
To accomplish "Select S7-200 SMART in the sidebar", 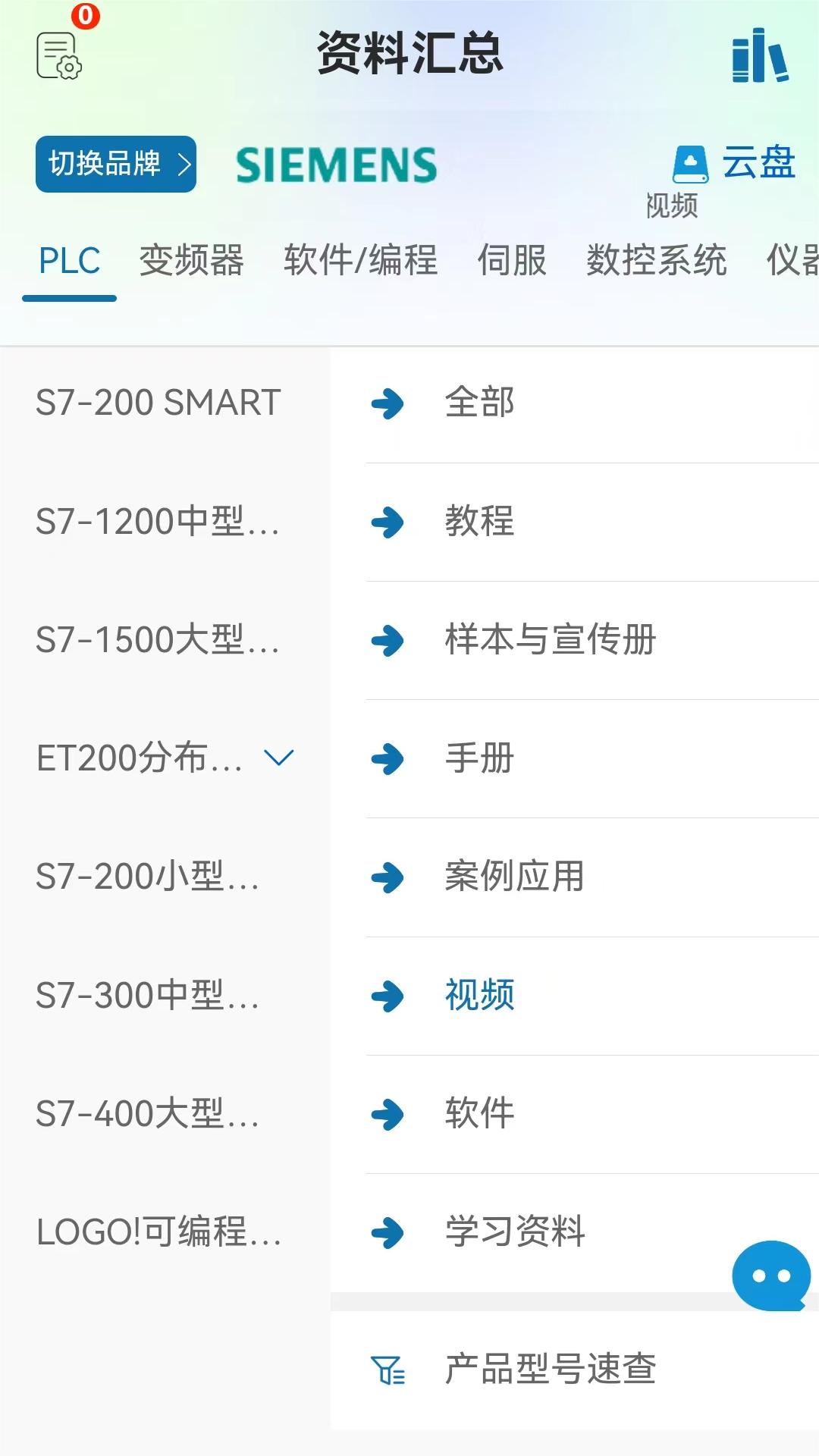I will (x=159, y=404).
